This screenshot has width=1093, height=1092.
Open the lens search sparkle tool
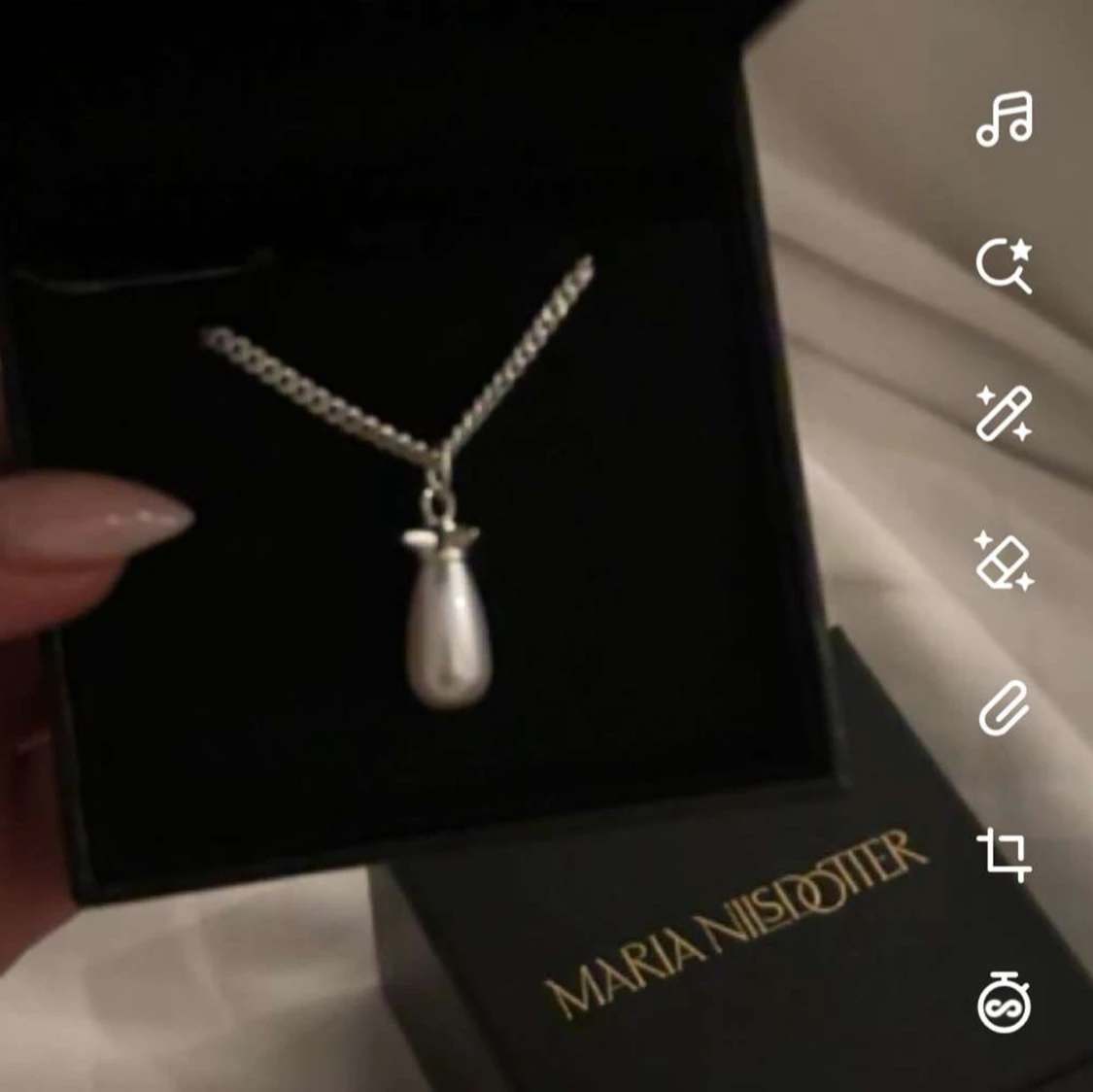(x=1005, y=265)
